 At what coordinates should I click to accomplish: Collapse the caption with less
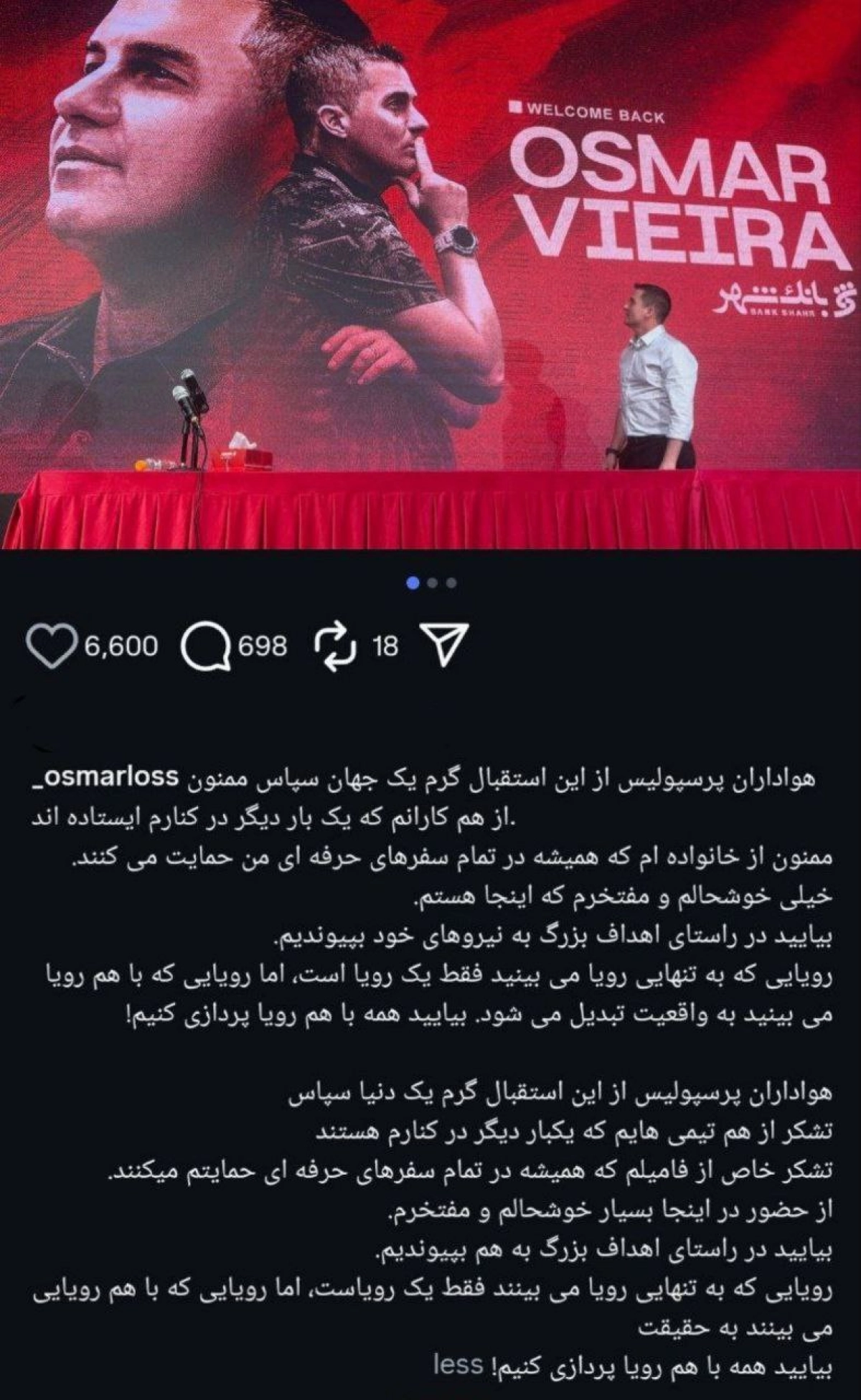tap(458, 1364)
